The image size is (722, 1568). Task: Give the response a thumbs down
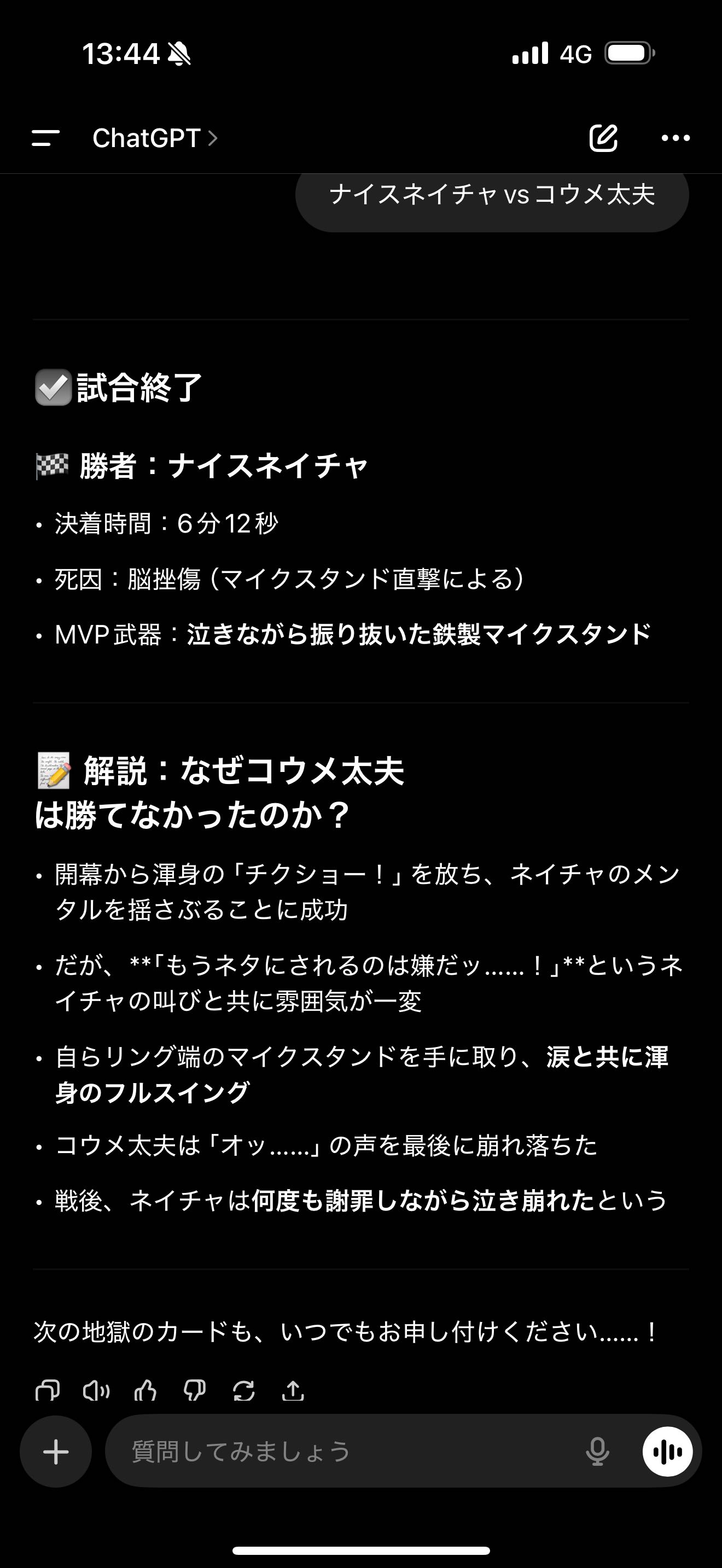[195, 1391]
